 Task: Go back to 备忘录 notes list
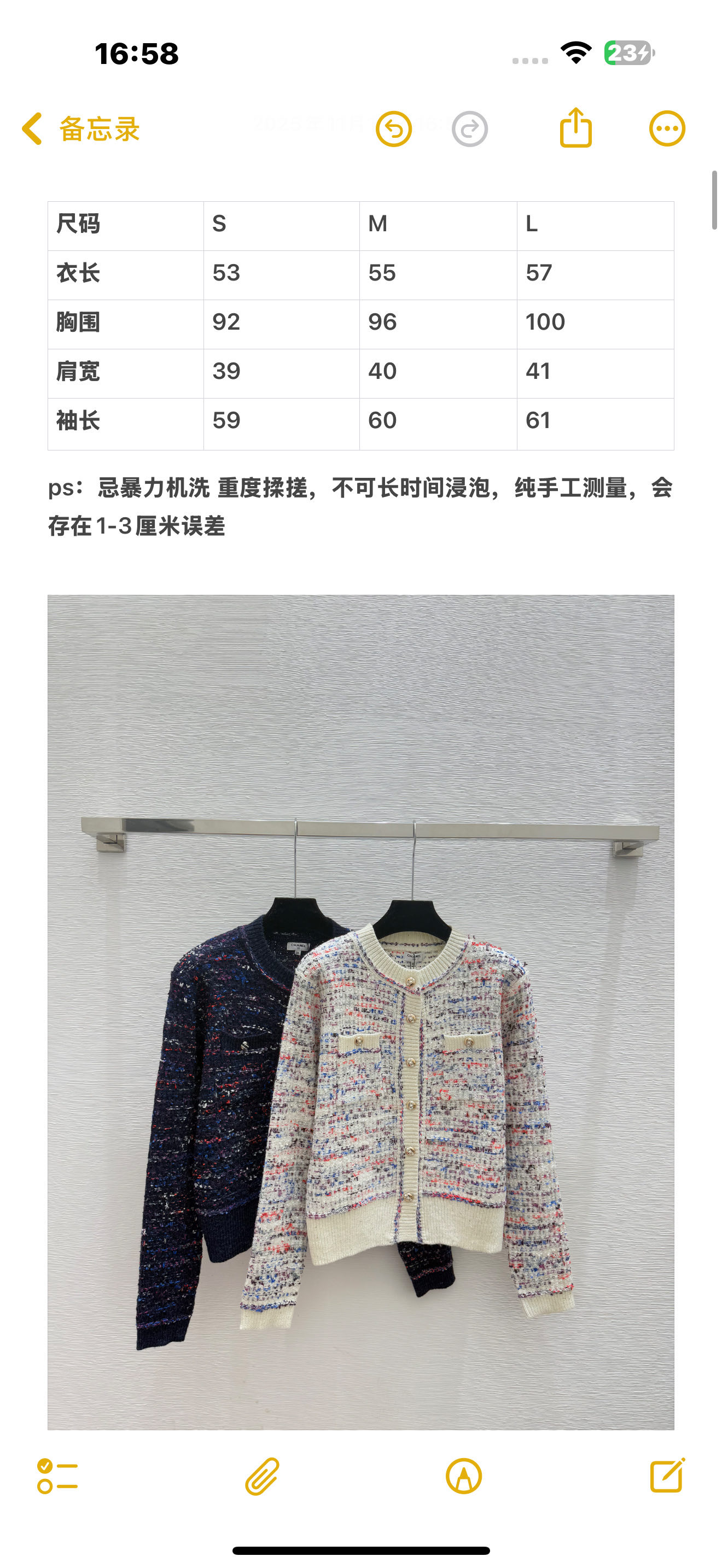tap(80, 129)
